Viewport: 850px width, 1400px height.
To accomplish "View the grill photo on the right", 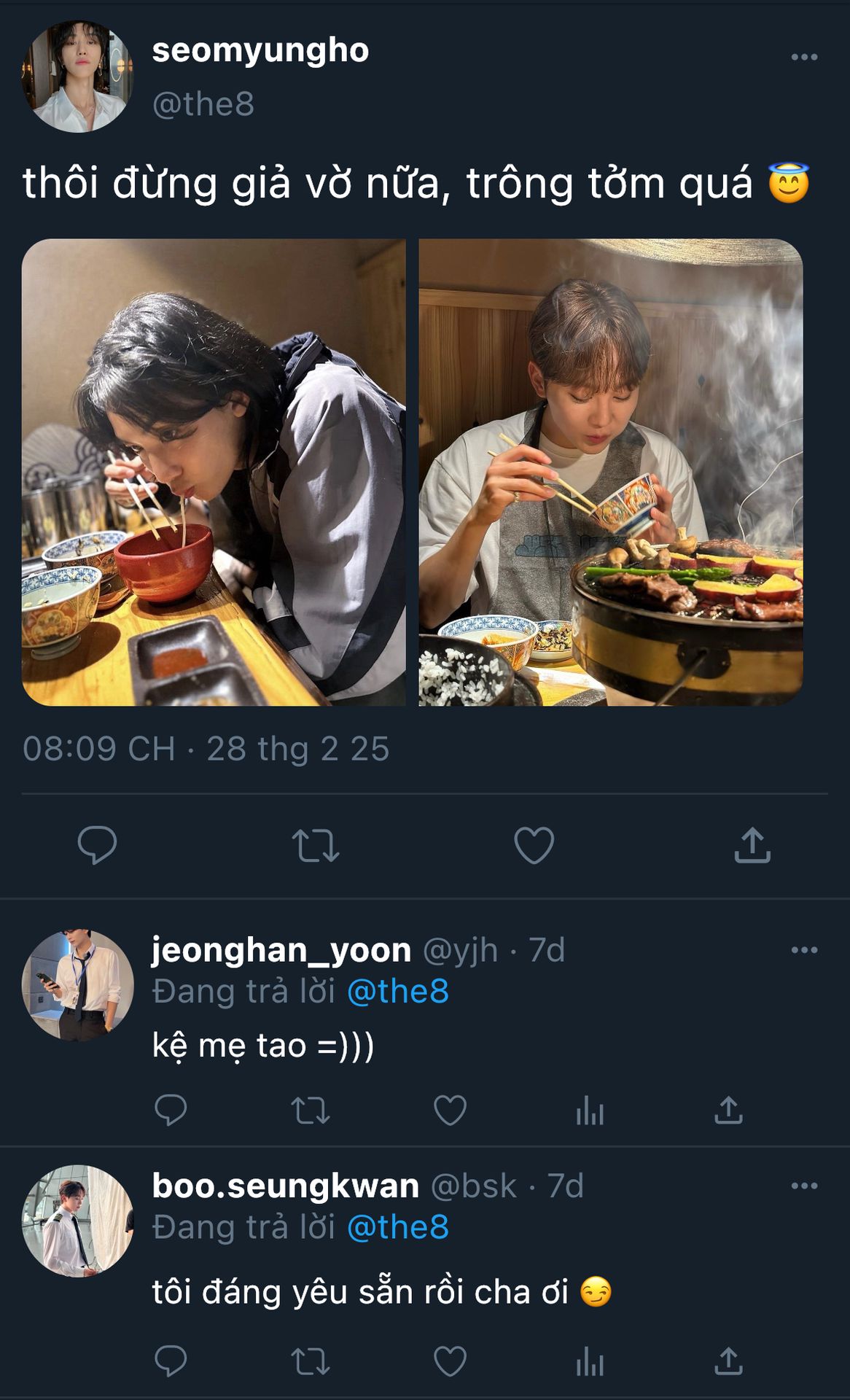I will (610, 472).
